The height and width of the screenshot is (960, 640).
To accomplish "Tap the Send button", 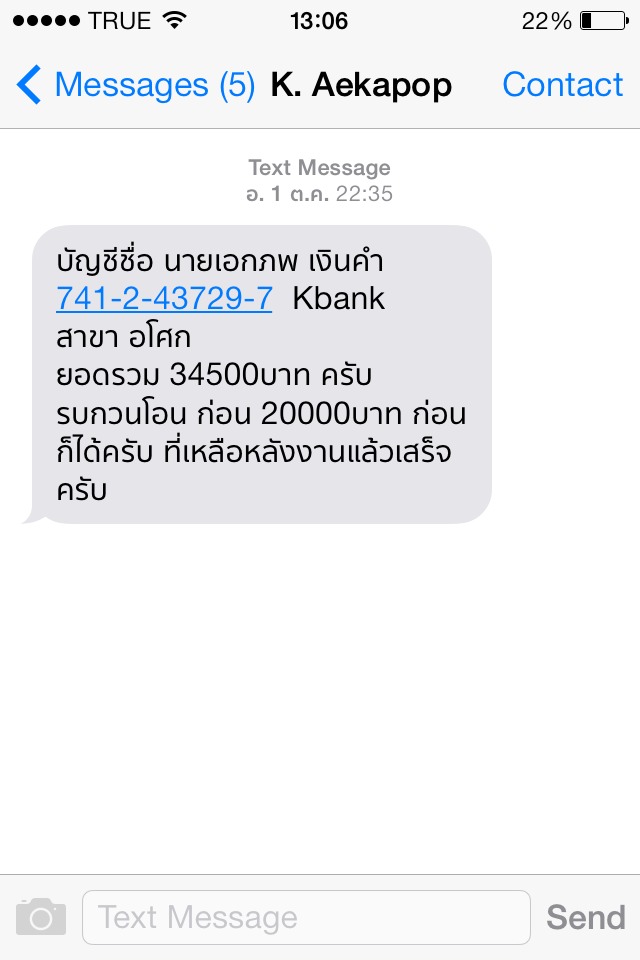I will coord(586,917).
